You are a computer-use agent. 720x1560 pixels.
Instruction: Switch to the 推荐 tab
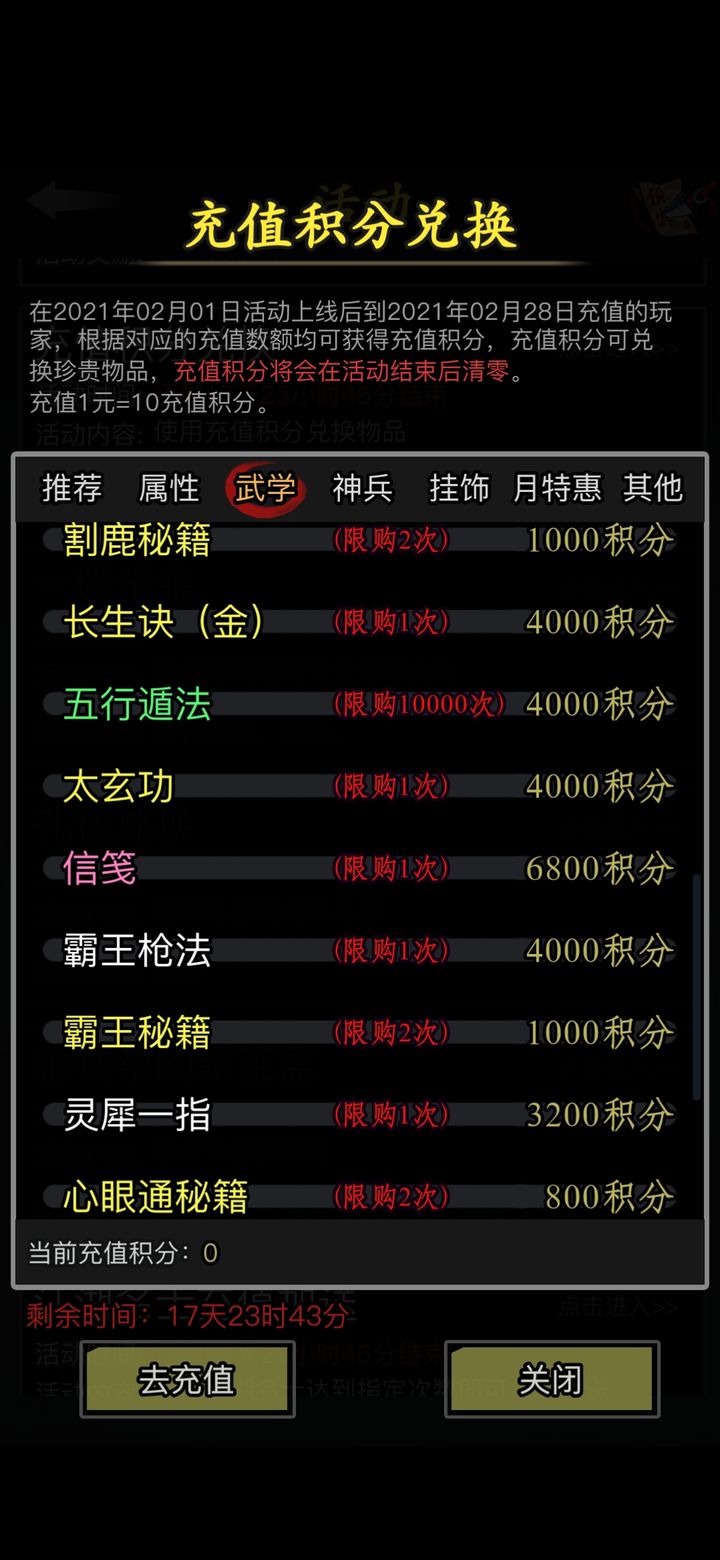(72, 488)
